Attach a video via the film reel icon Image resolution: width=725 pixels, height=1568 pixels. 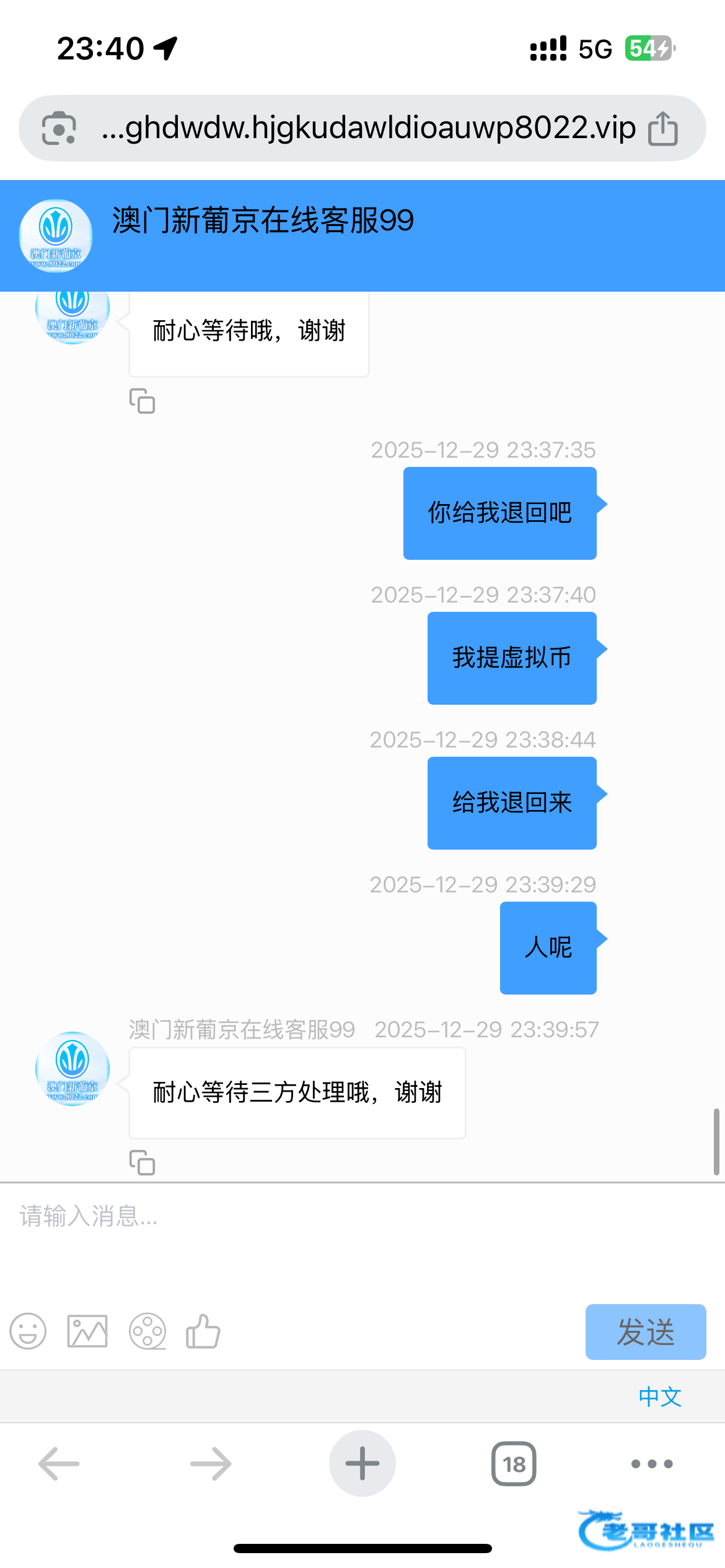pos(147,1331)
